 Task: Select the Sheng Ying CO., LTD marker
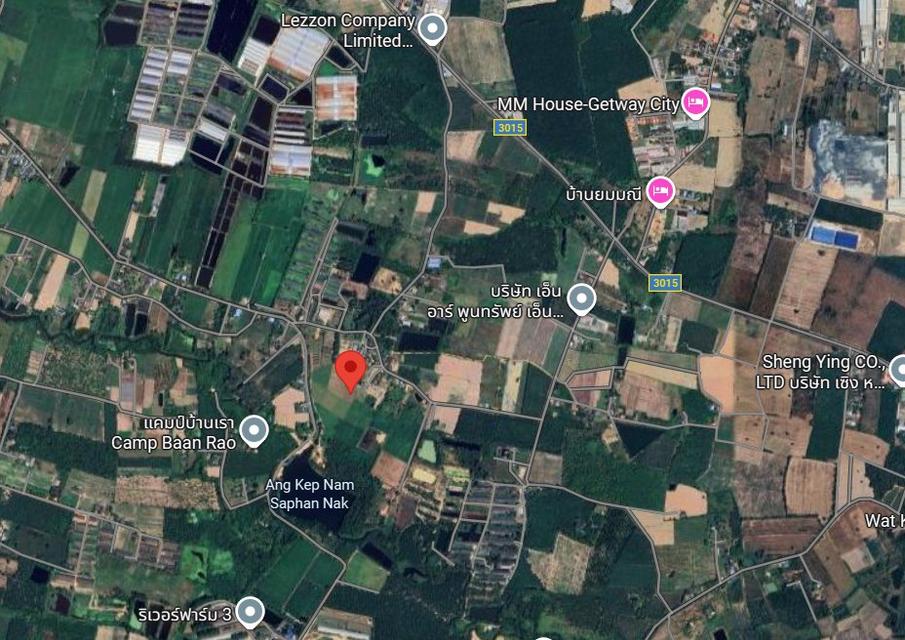tap(897, 371)
